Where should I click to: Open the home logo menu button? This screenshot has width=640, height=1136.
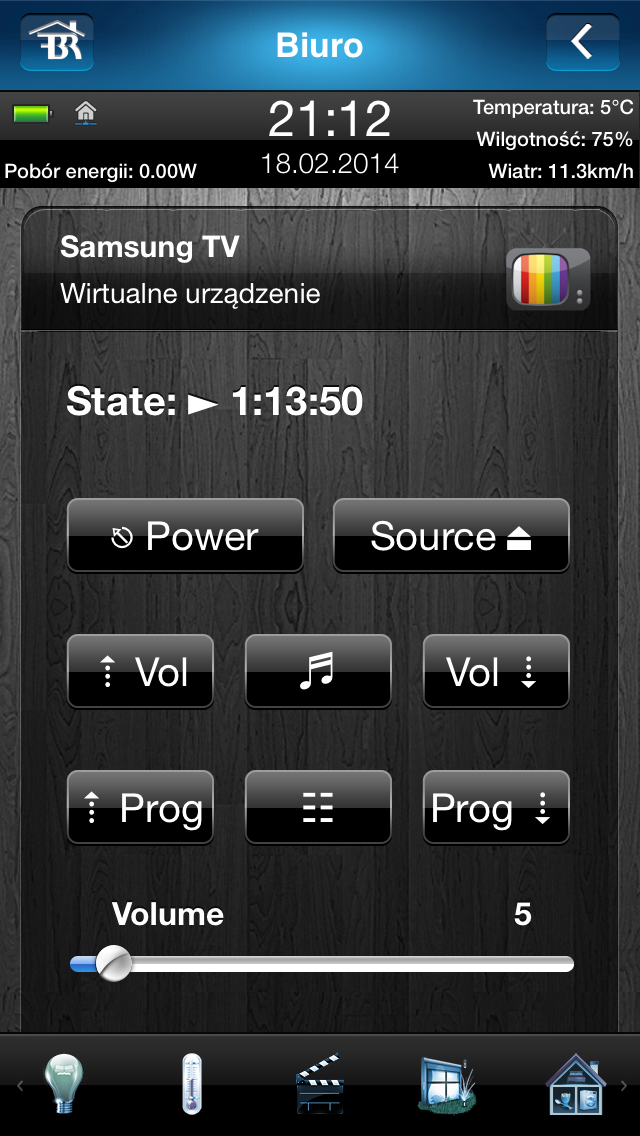point(57,42)
